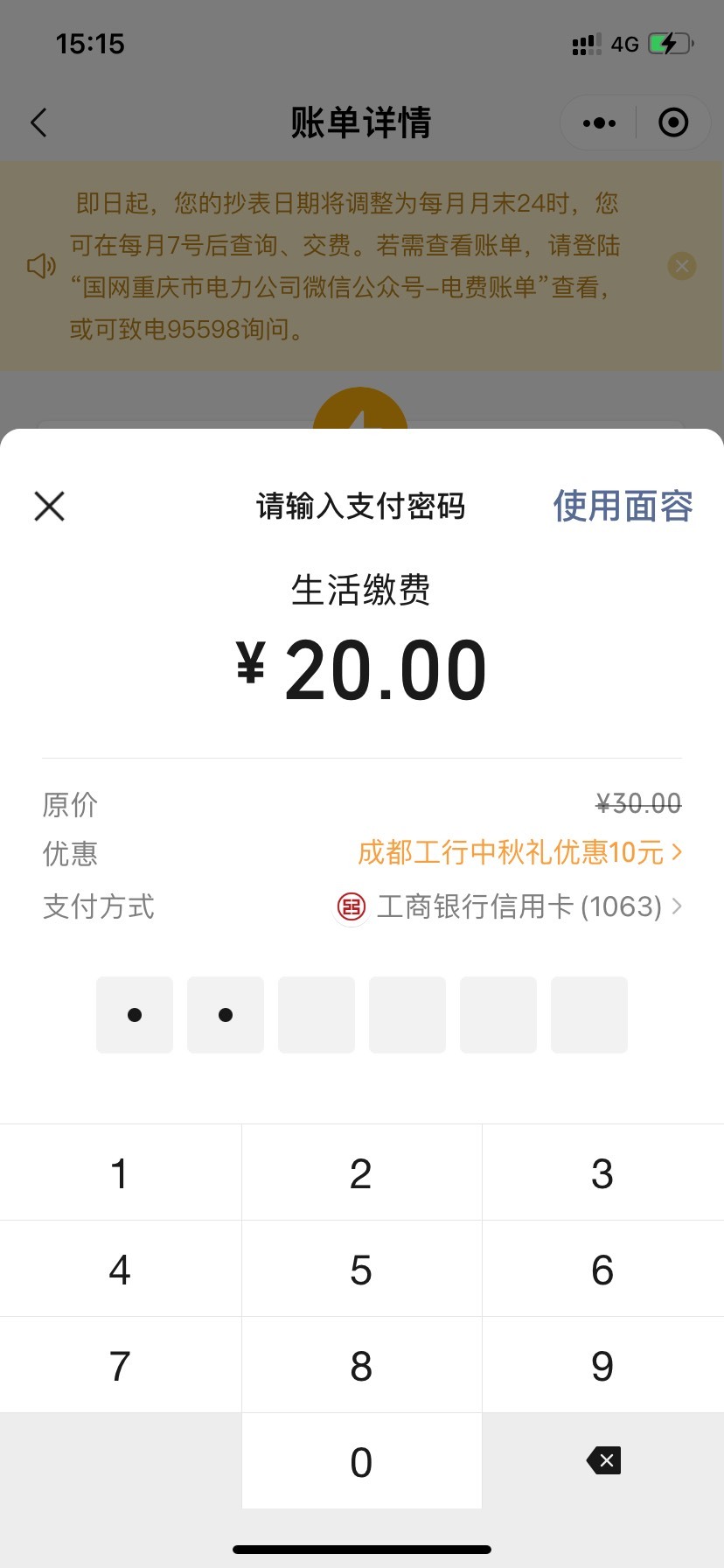
Task: Open the 成都工行中秋礼优惠10元 discount row
Action: click(x=519, y=852)
